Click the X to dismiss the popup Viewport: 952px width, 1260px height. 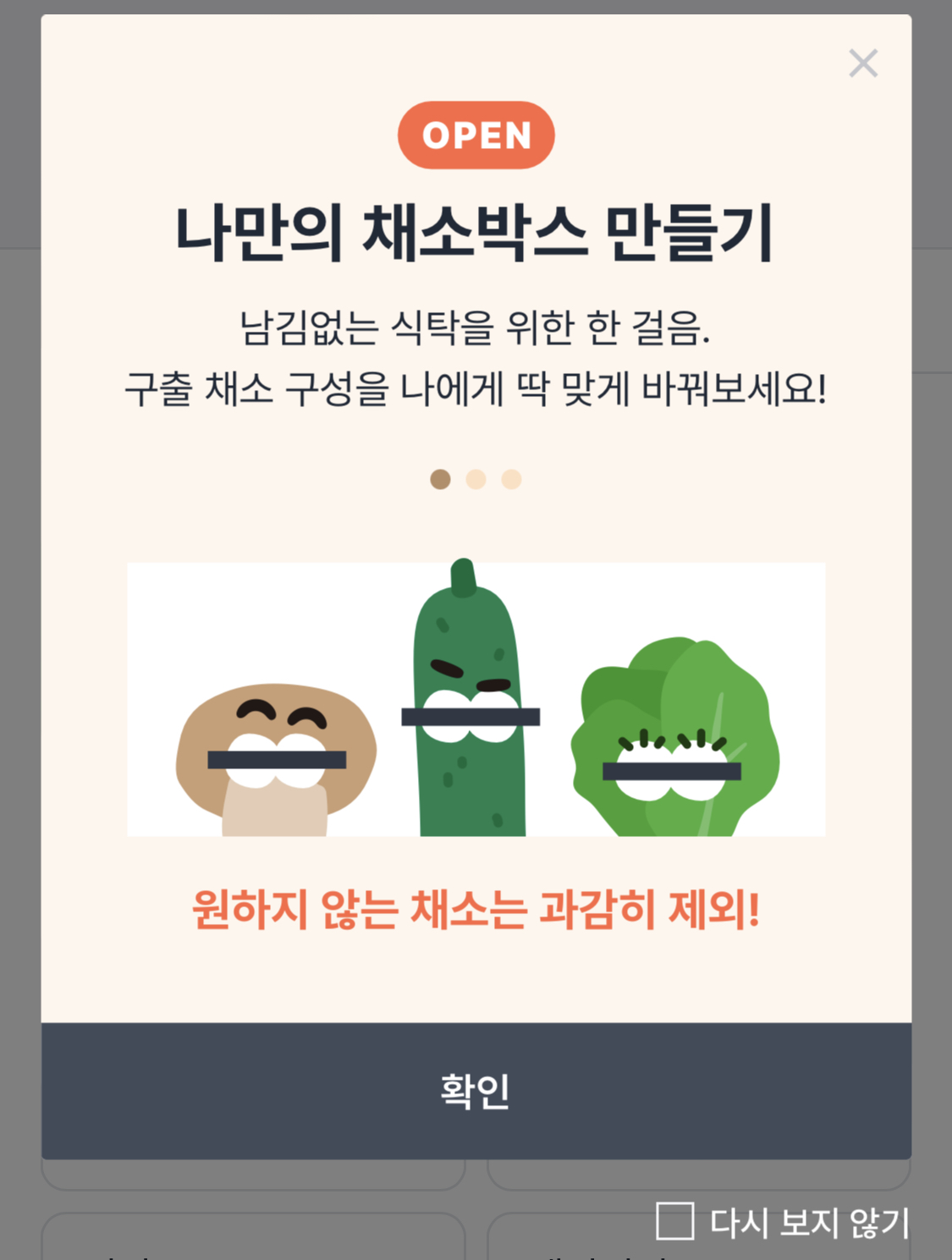(x=862, y=63)
